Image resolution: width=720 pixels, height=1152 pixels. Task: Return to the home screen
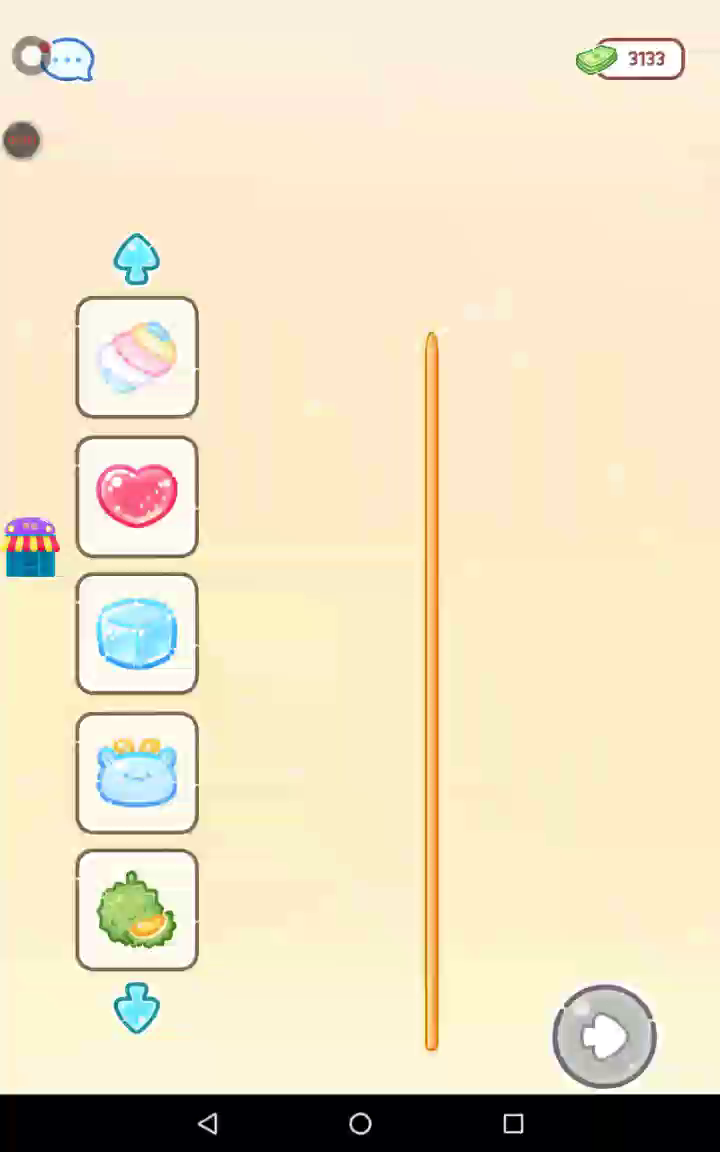(360, 1124)
